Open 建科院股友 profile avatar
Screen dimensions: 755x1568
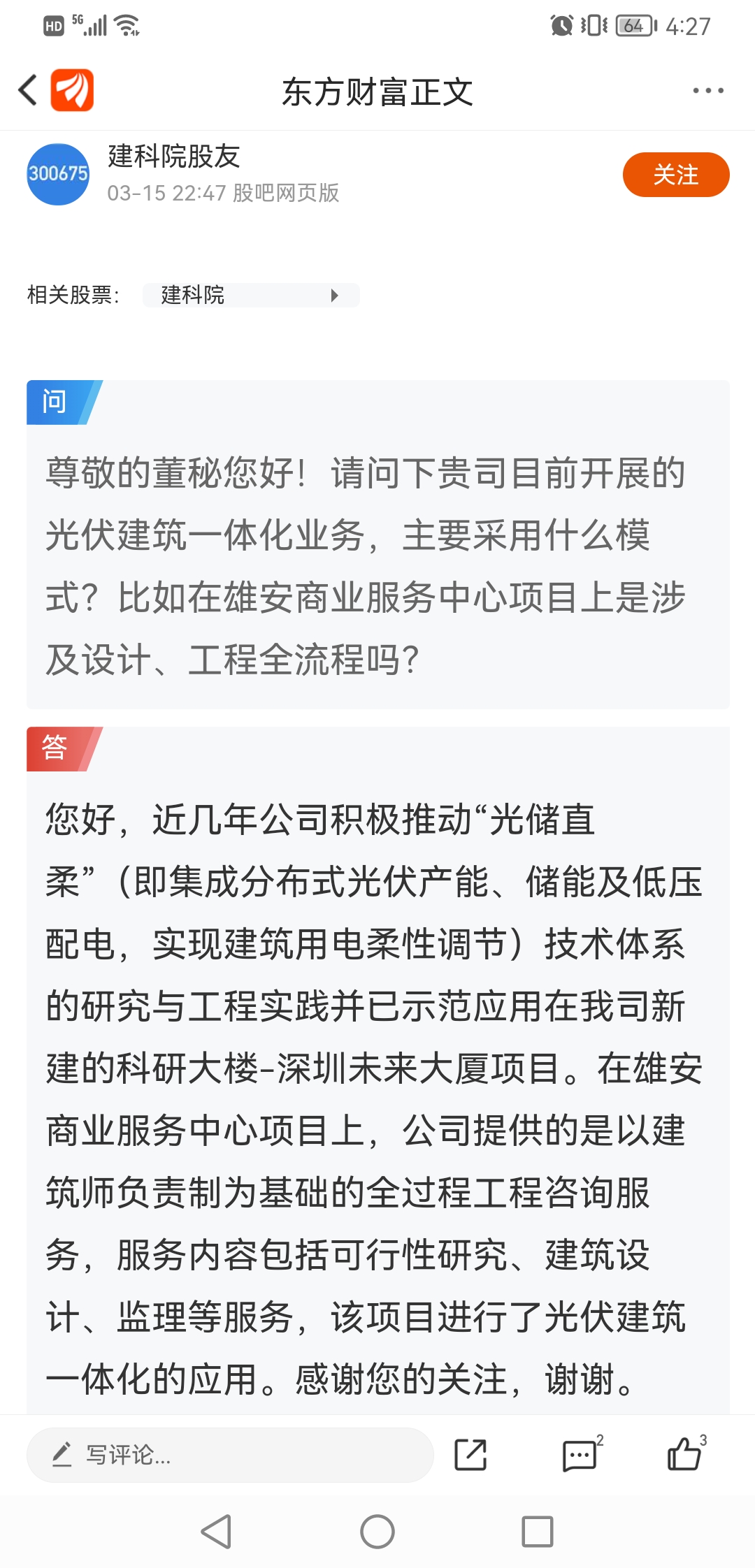58,174
